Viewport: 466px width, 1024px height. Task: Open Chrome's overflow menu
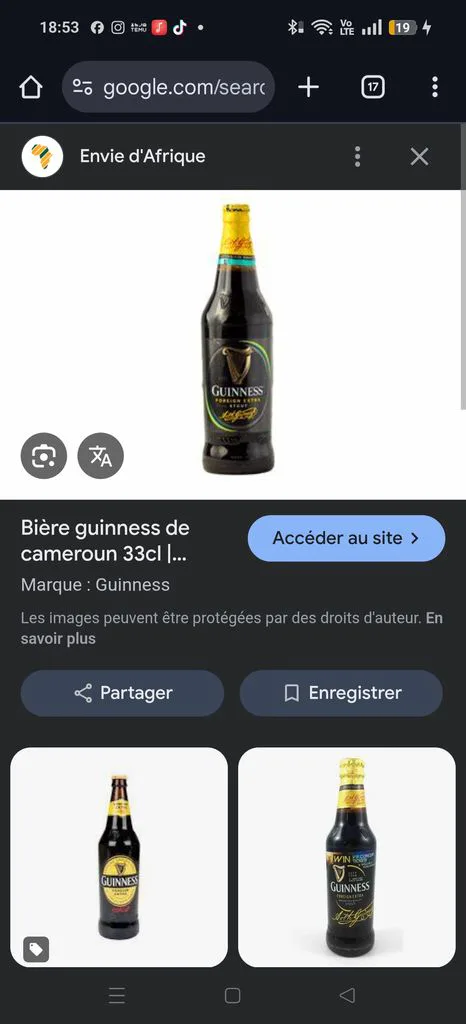(435, 87)
